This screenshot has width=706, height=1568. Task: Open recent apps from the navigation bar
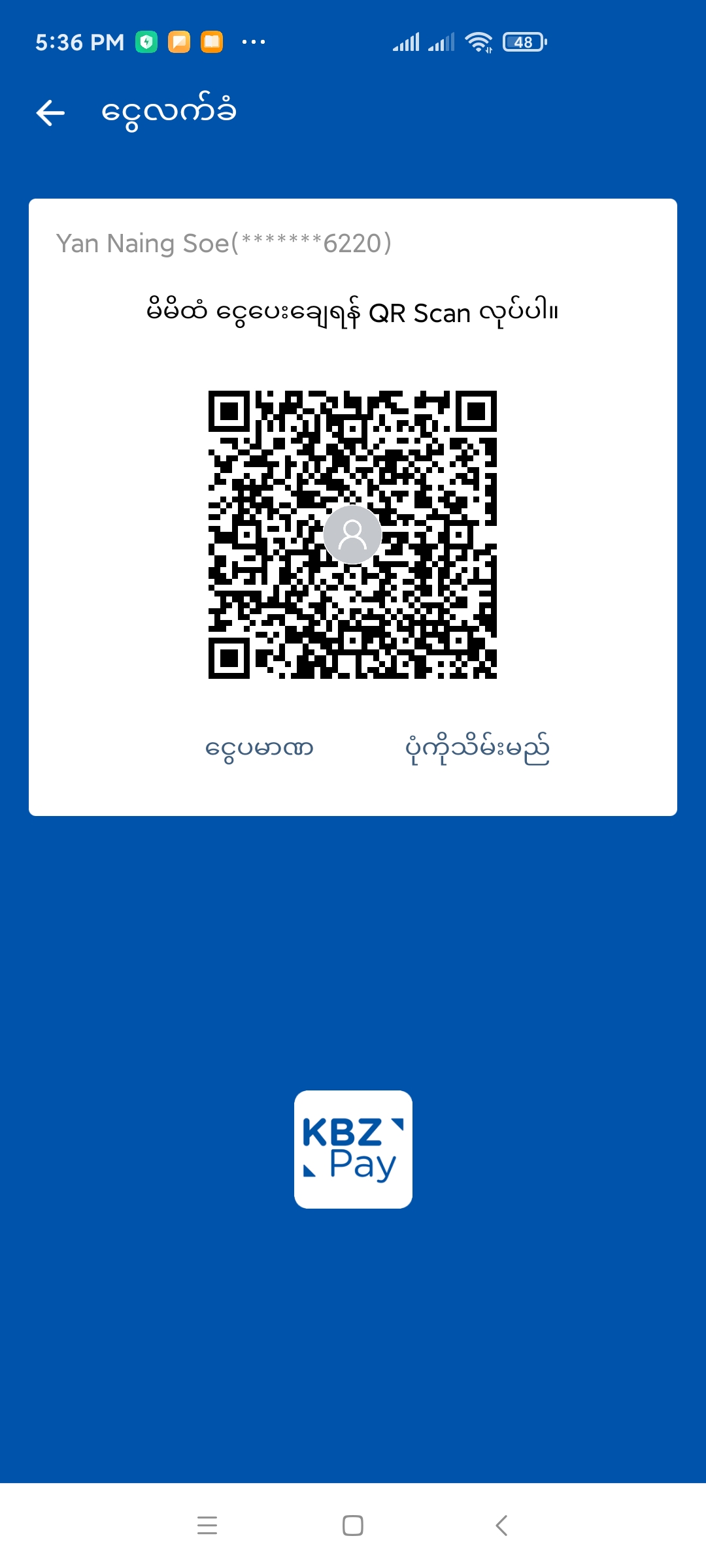pos(207,1525)
